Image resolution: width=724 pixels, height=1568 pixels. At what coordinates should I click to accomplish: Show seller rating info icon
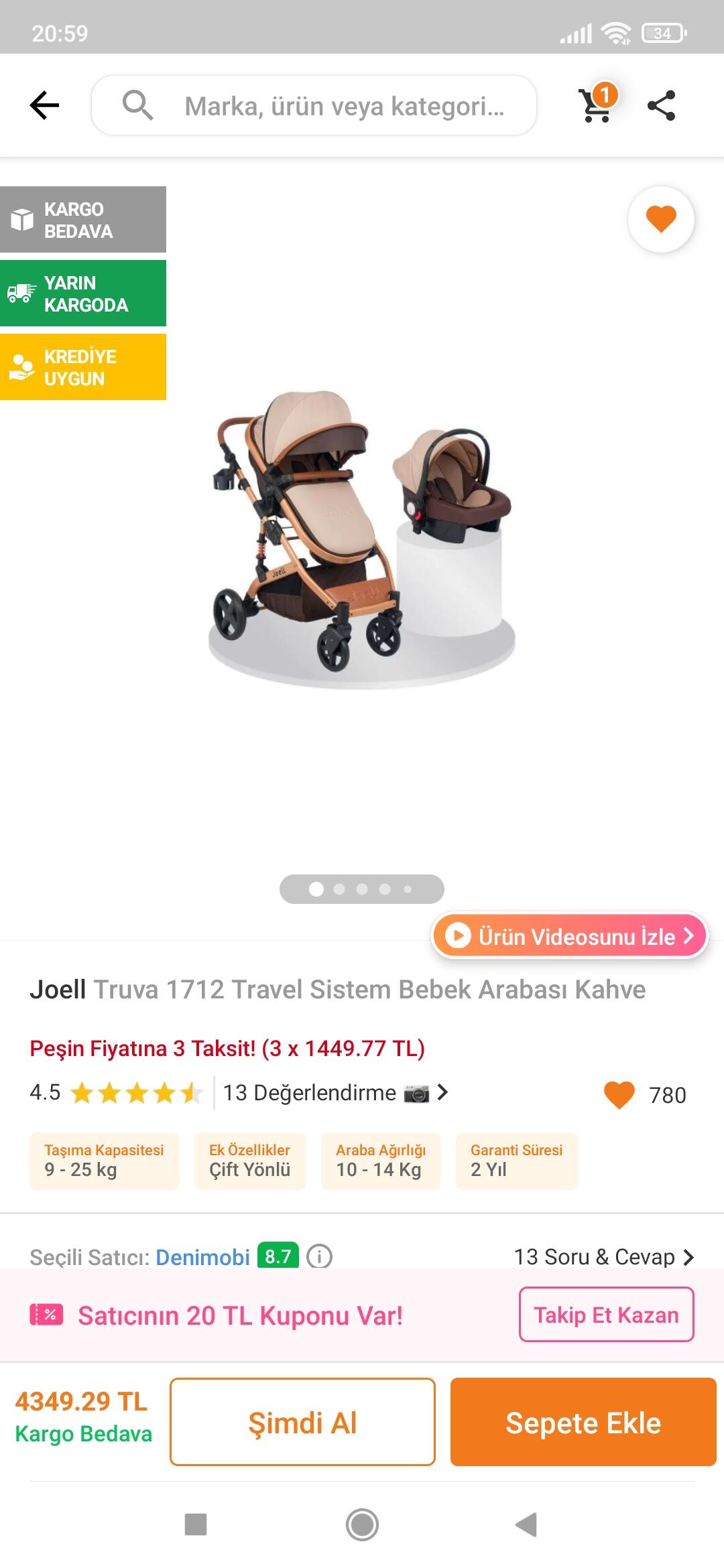point(319,1256)
